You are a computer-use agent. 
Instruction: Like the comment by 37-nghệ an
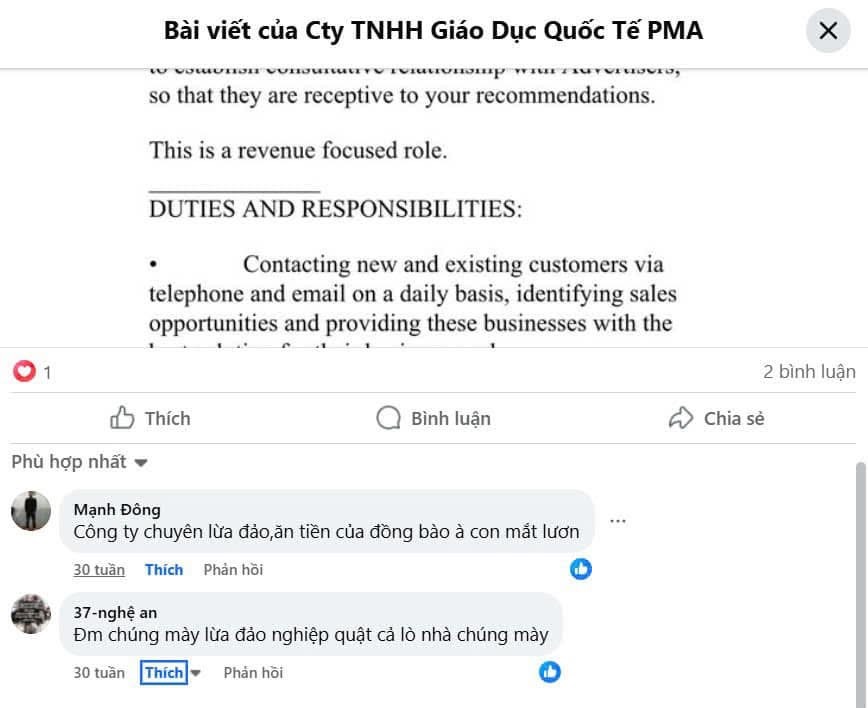(x=163, y=673)
